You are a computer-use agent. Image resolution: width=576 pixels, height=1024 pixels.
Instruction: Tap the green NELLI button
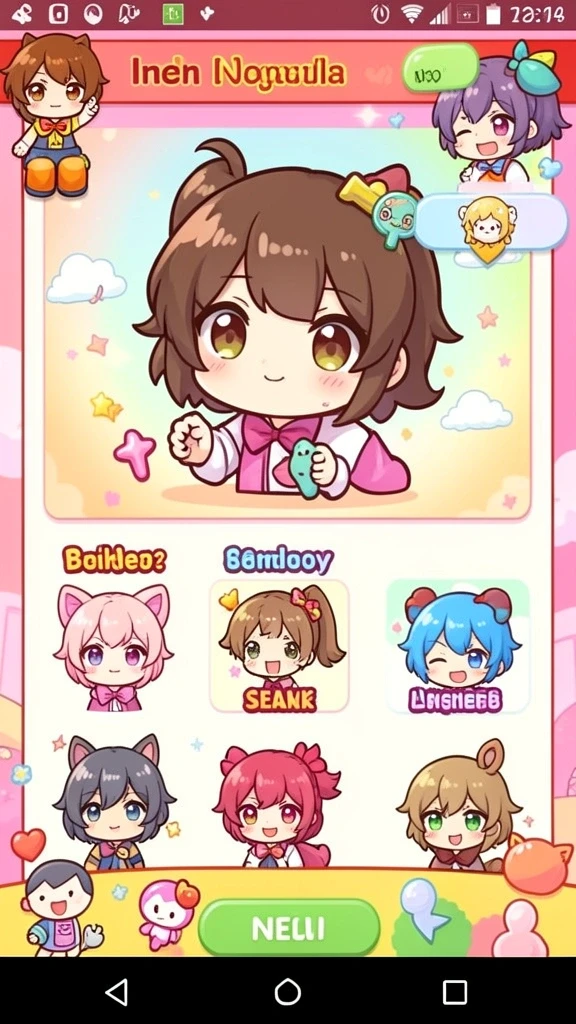tap(289, 928)
